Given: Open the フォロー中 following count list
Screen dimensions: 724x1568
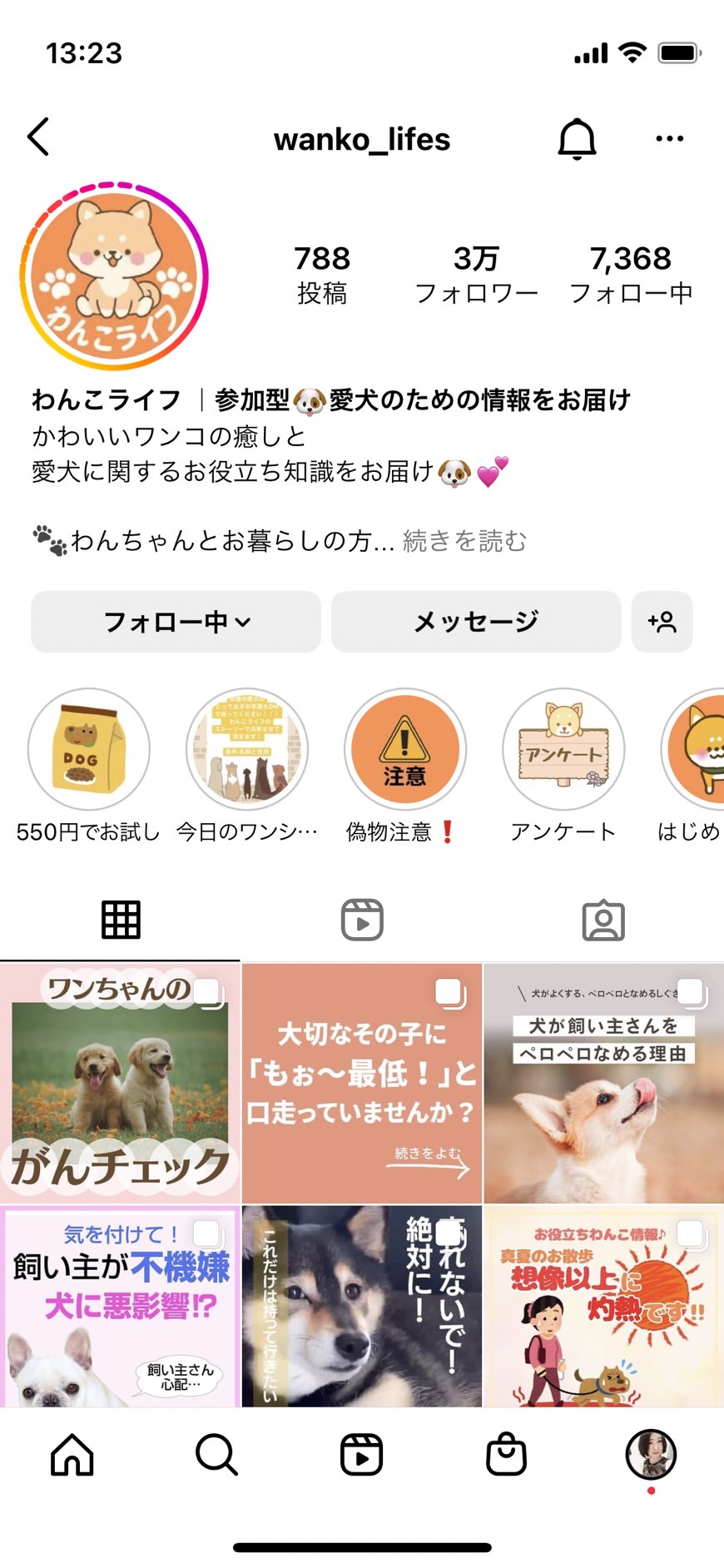Looking at the screenshot, I should tap(631, 275).
